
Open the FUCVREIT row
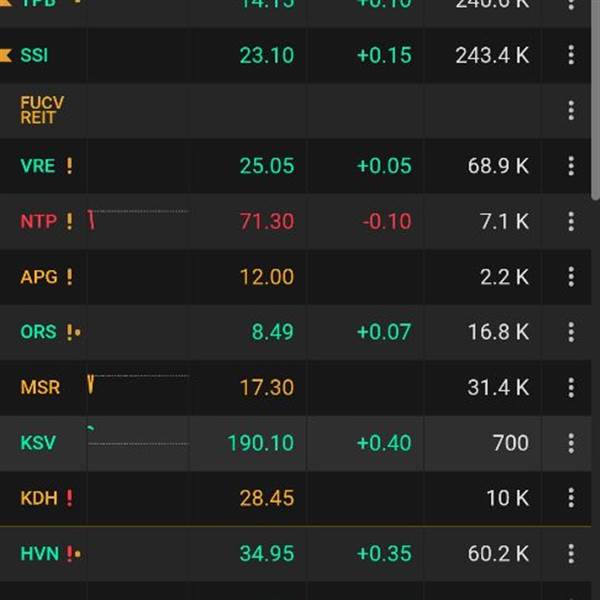[295, 111]
